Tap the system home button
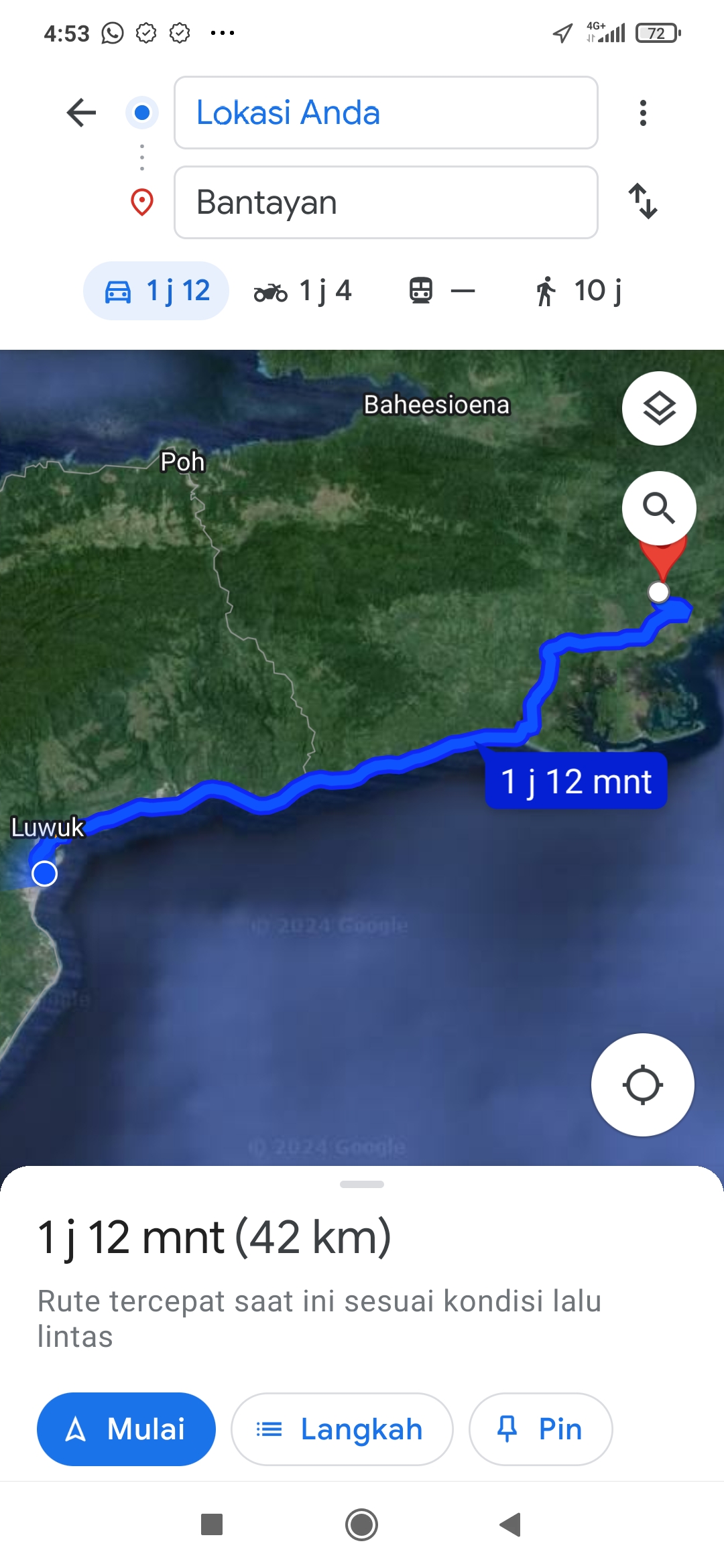 coord(362,1525)
